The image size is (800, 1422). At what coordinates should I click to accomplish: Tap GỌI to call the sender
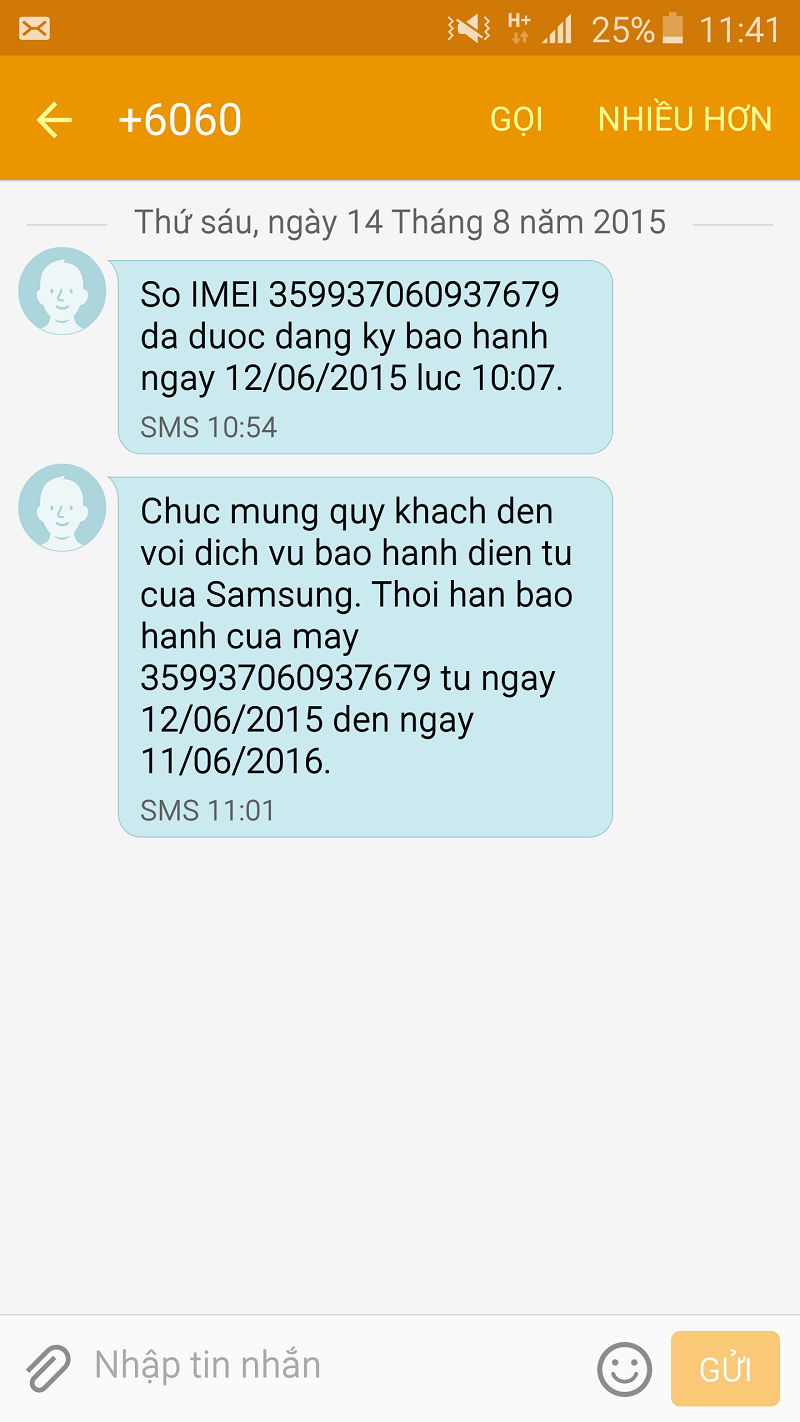pos(515,117)
